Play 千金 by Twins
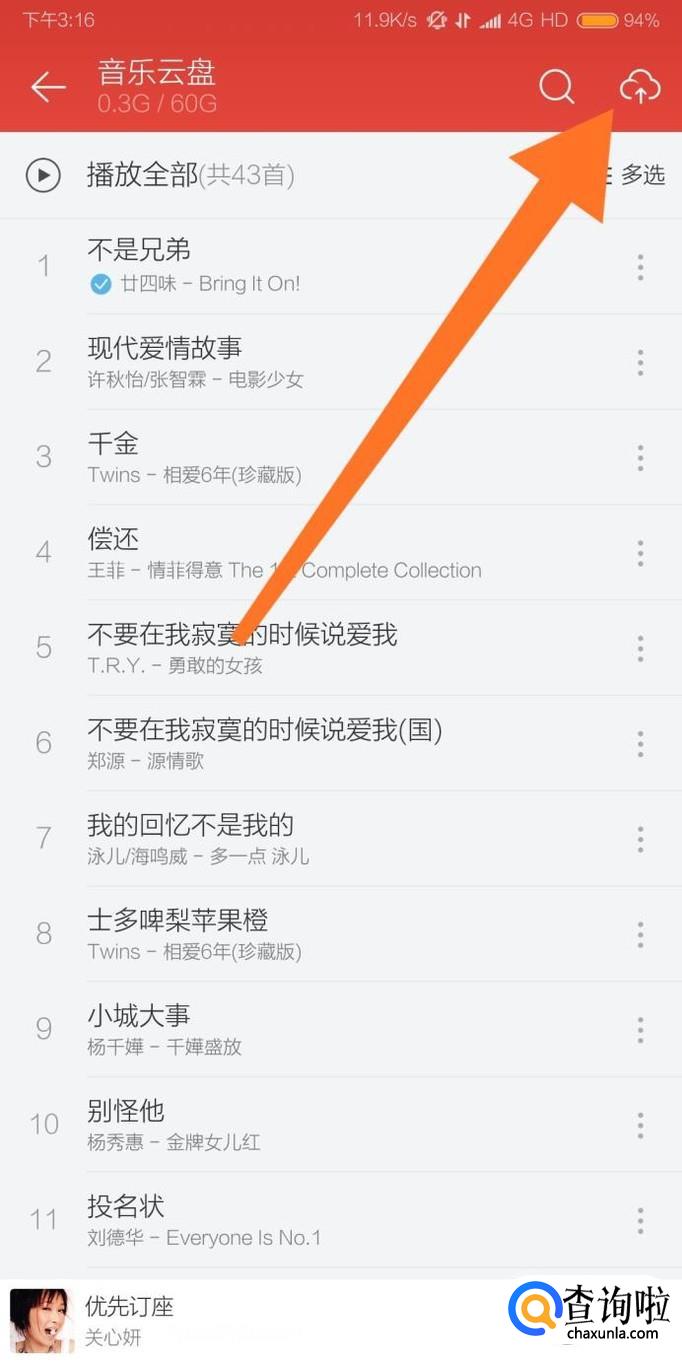 (300, 456)
